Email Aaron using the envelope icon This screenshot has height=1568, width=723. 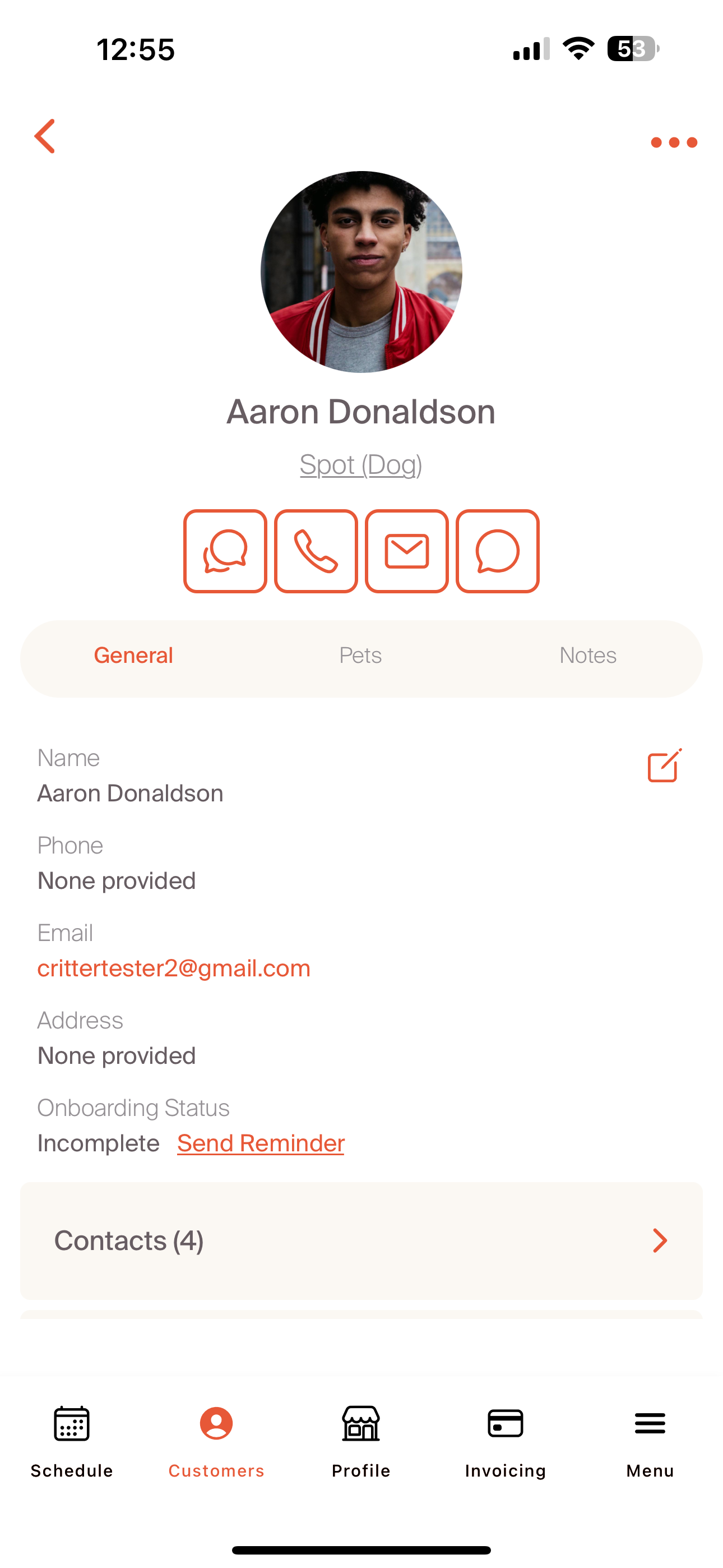tap(406, 551)
